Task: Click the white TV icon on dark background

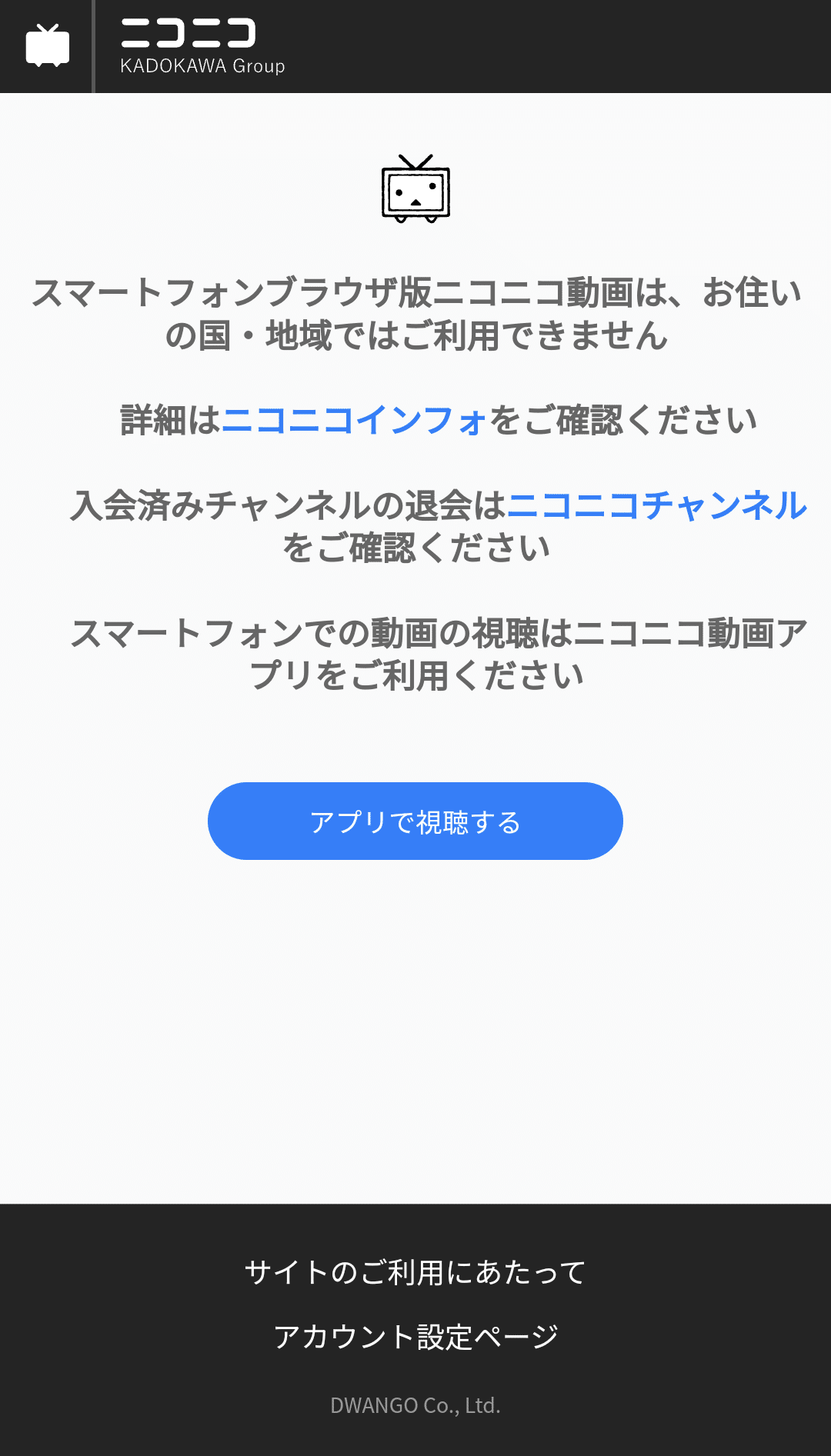Action: [47, 46]
